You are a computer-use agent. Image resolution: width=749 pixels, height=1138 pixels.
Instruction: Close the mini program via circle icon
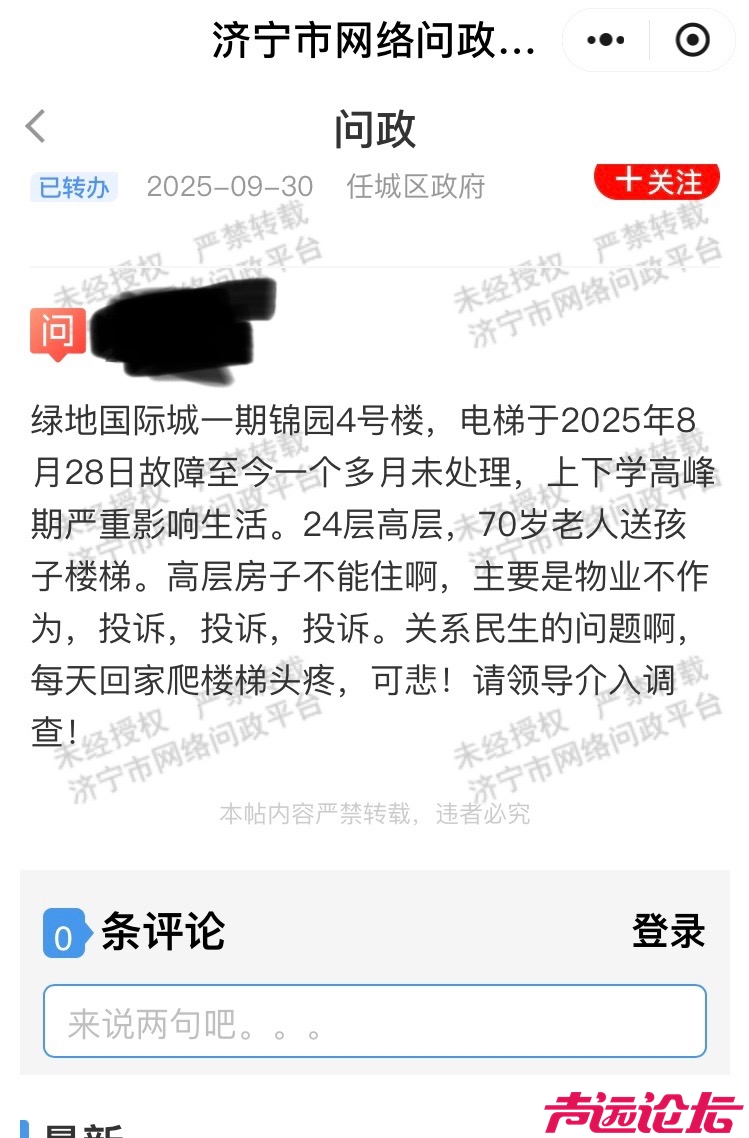coord(693,41)
